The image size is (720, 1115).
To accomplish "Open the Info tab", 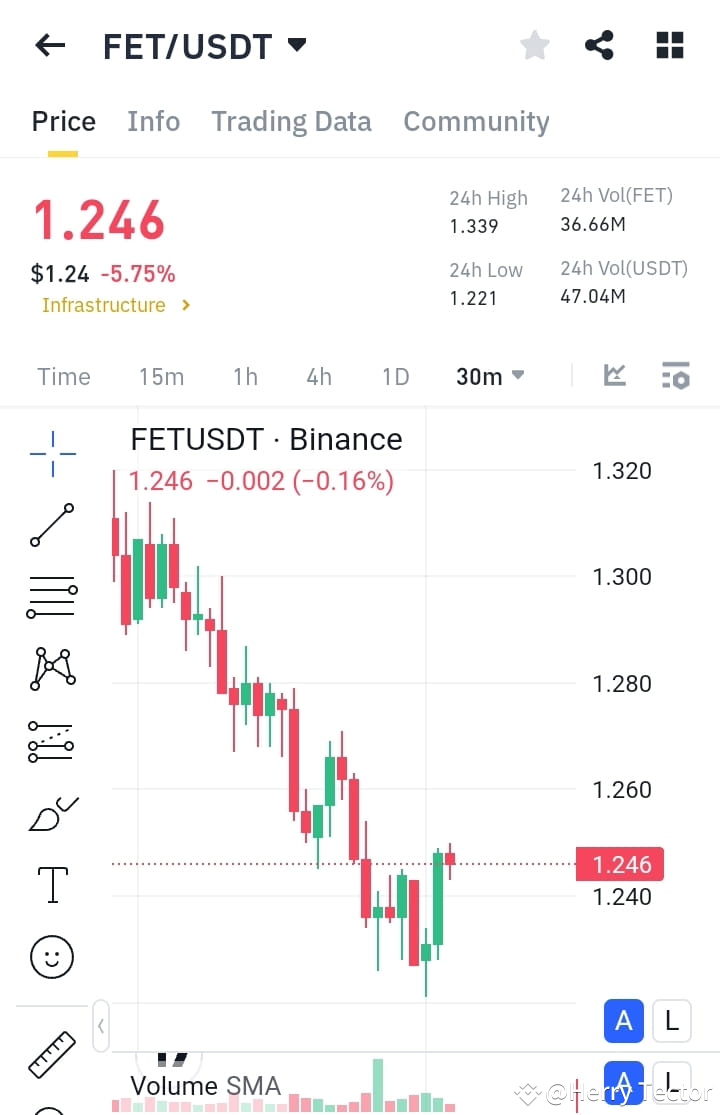I will (153, 121).
